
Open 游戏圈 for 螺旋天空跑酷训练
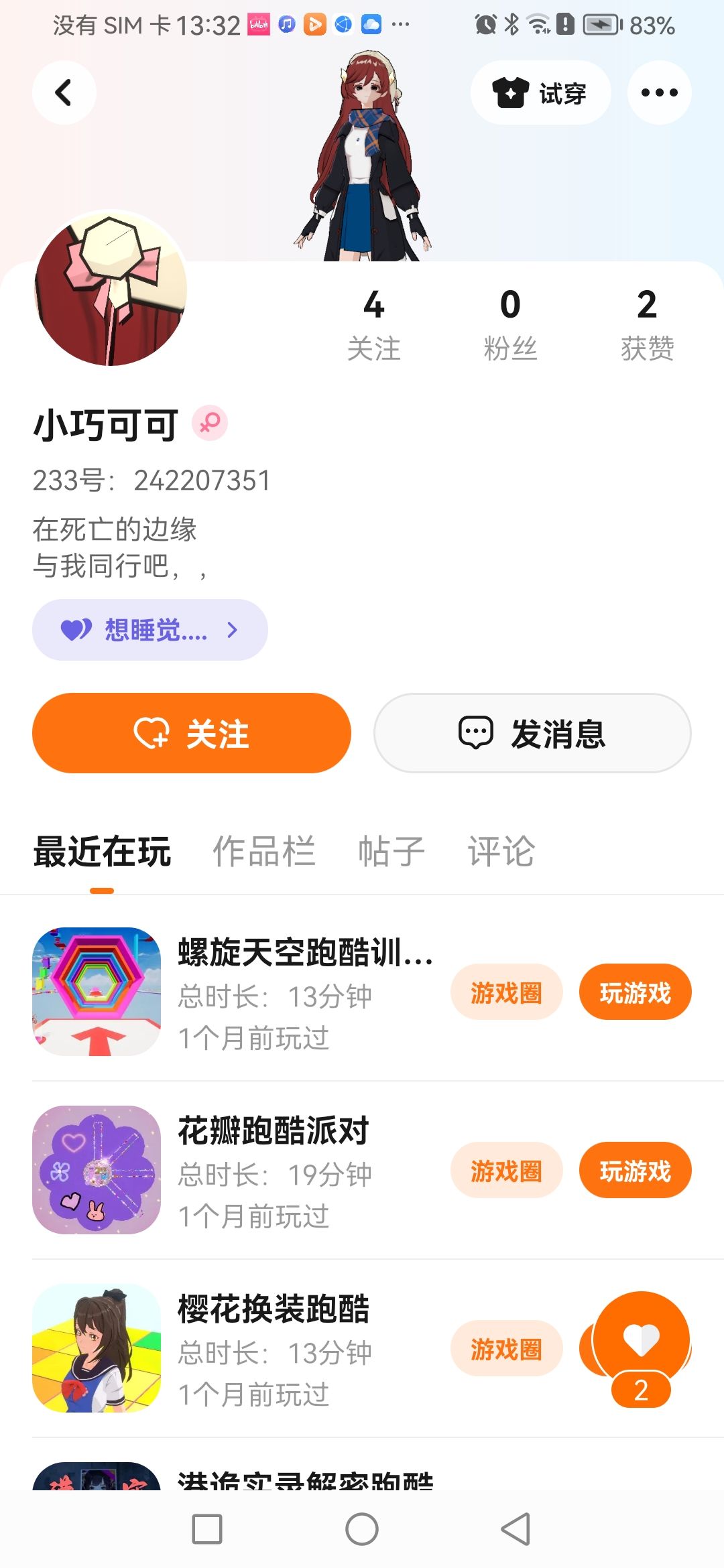506,992
